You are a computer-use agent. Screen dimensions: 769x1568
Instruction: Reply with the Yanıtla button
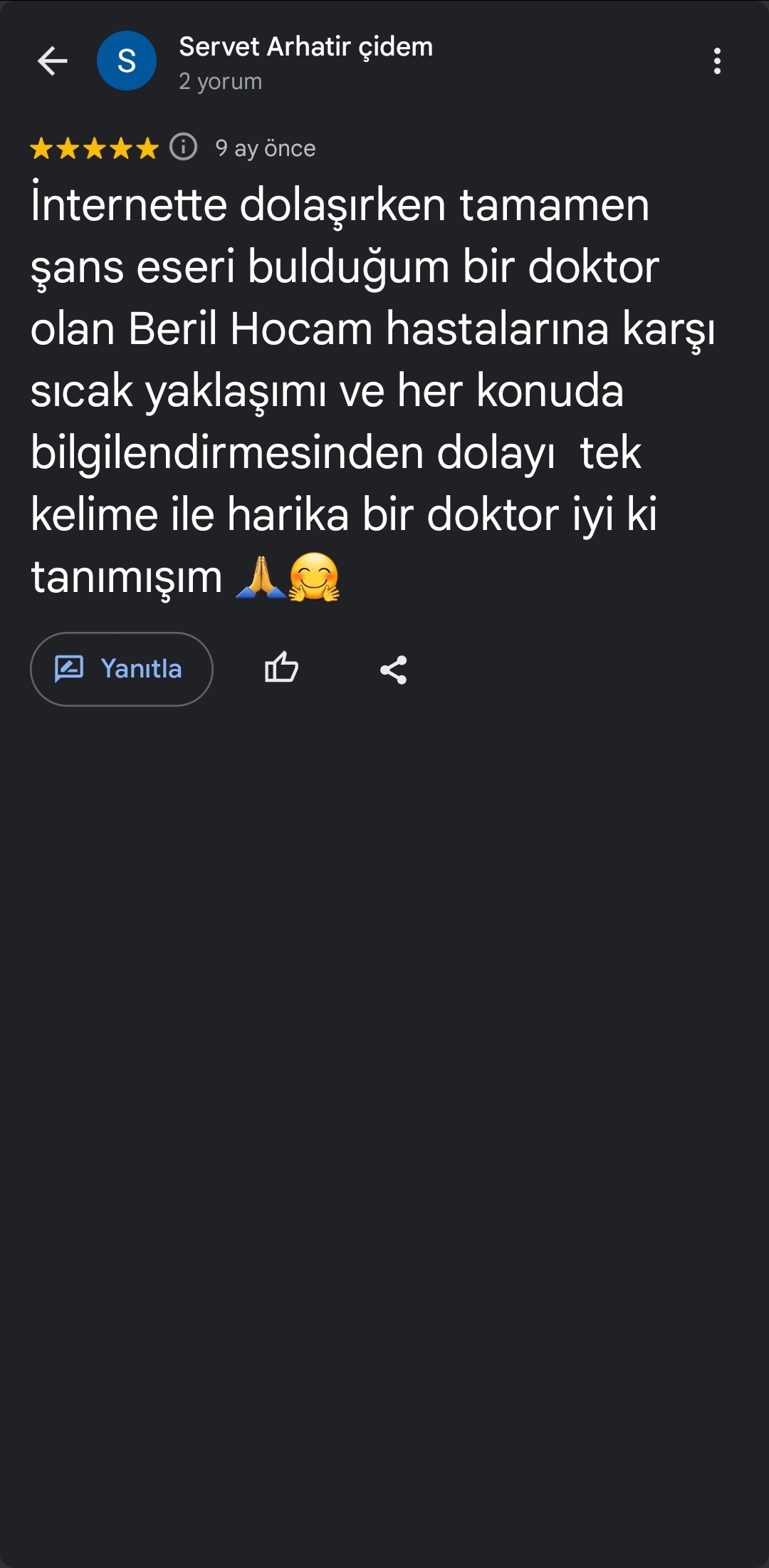[122, 669]
